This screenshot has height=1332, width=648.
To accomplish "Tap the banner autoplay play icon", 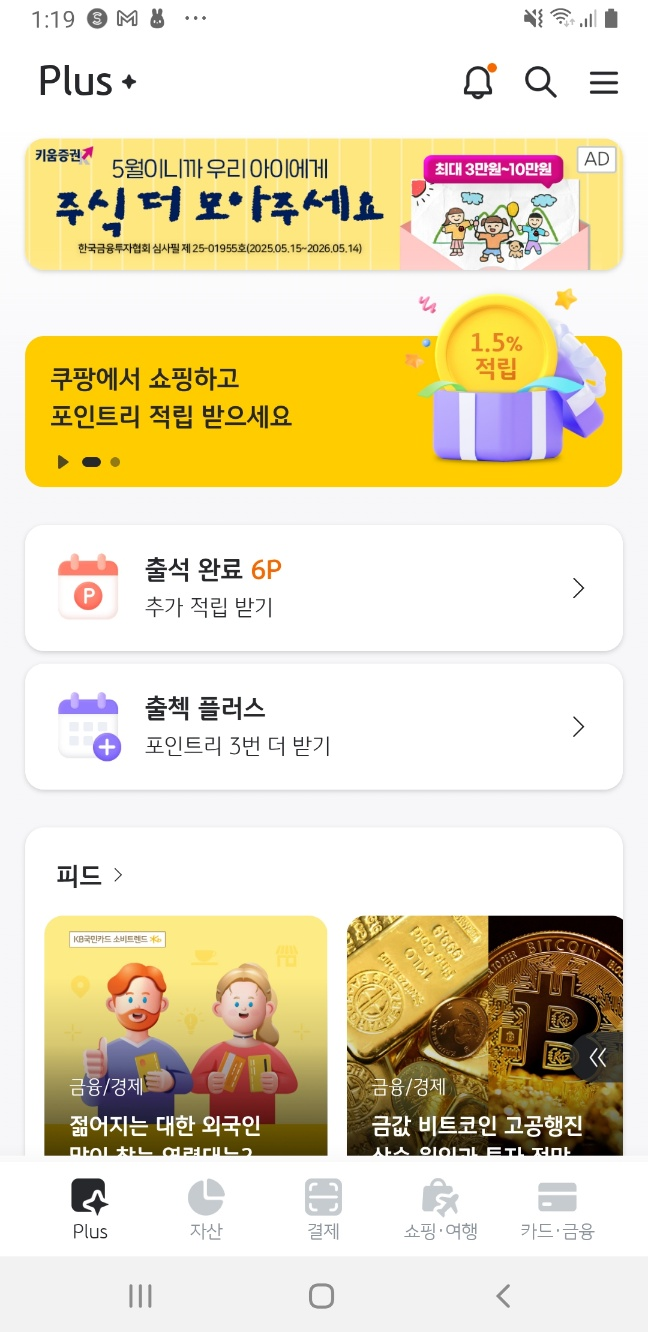I will 63,462.
